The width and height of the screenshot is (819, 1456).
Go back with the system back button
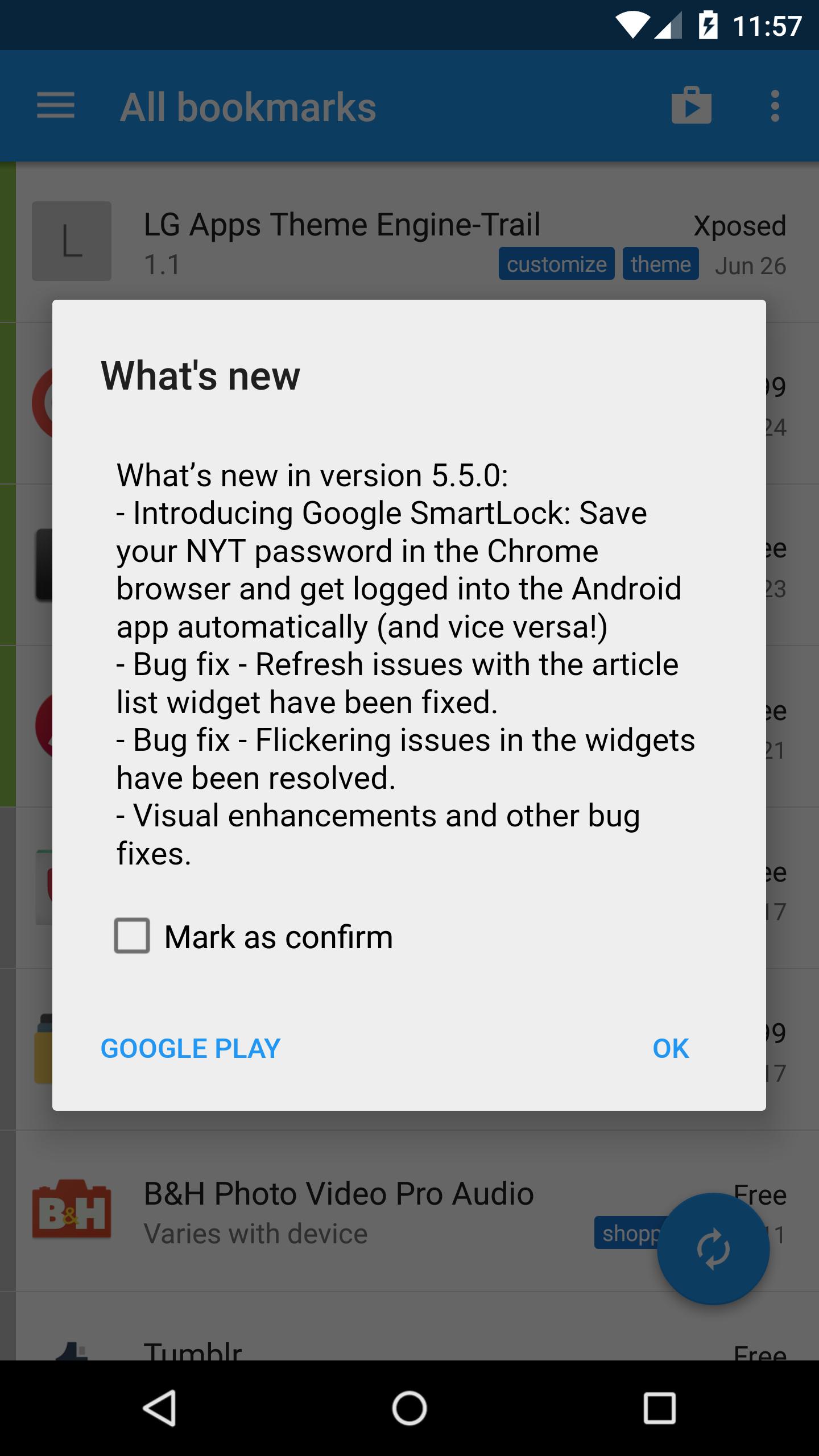(159, 1408)
